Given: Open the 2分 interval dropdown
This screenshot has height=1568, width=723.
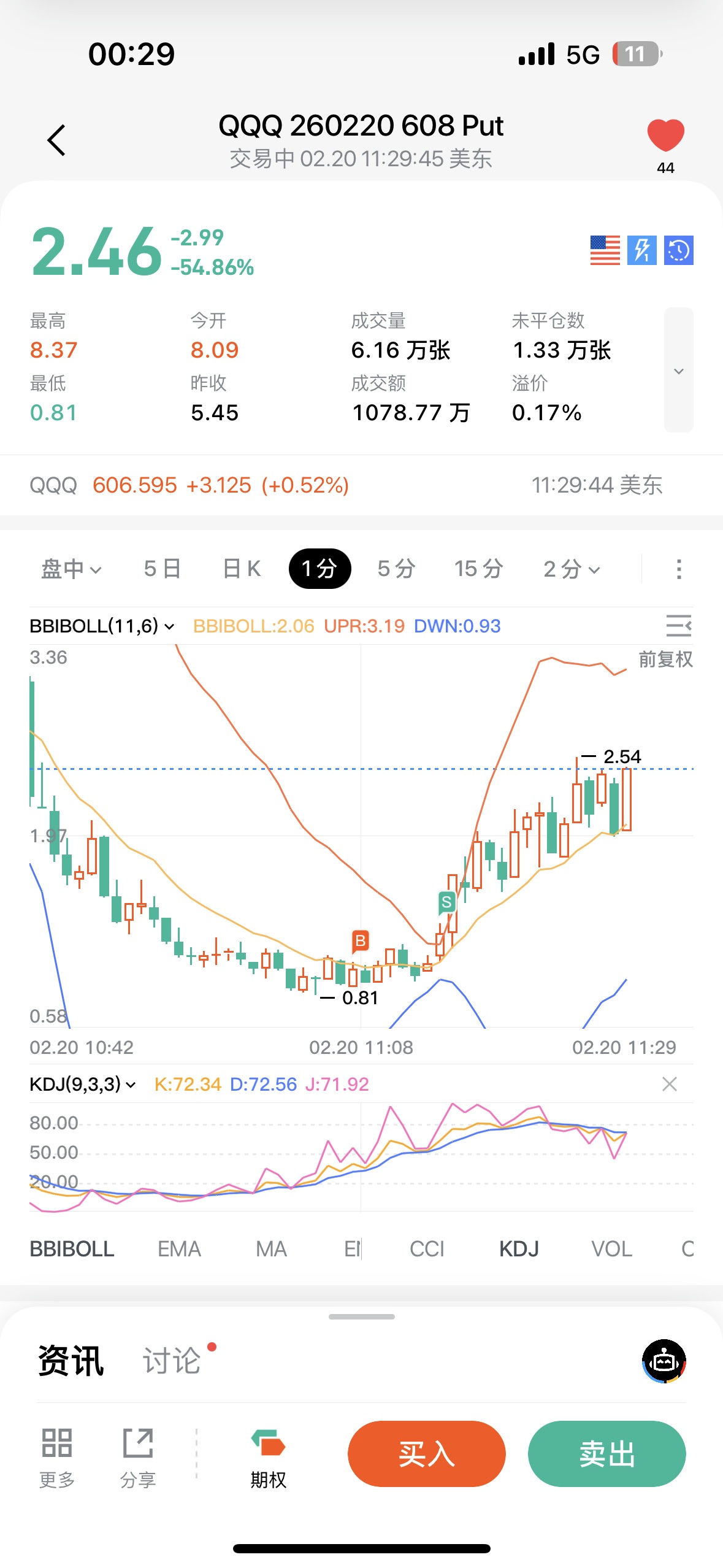Looking at the screenshot, I should [x=572, y=569].
